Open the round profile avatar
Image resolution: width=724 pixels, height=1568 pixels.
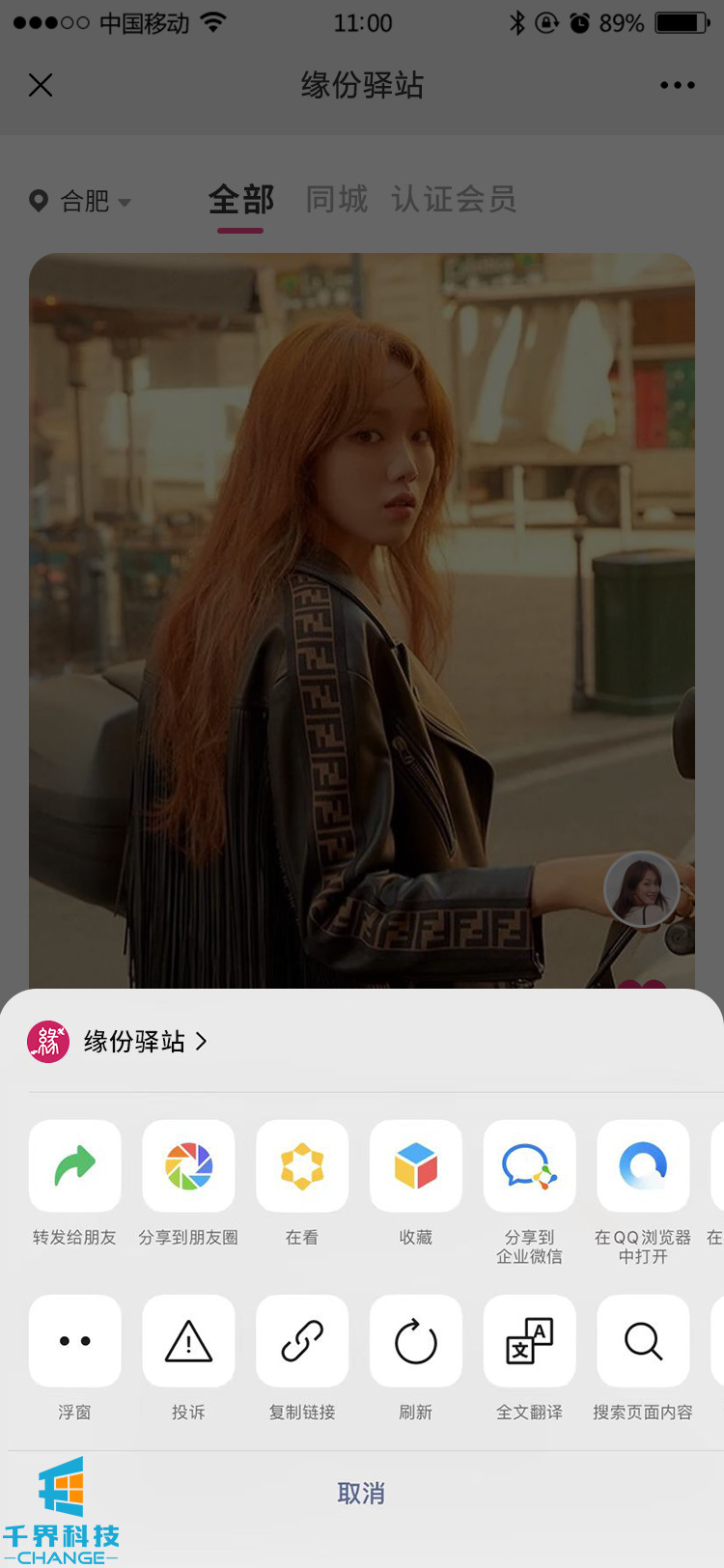point(642,889)
